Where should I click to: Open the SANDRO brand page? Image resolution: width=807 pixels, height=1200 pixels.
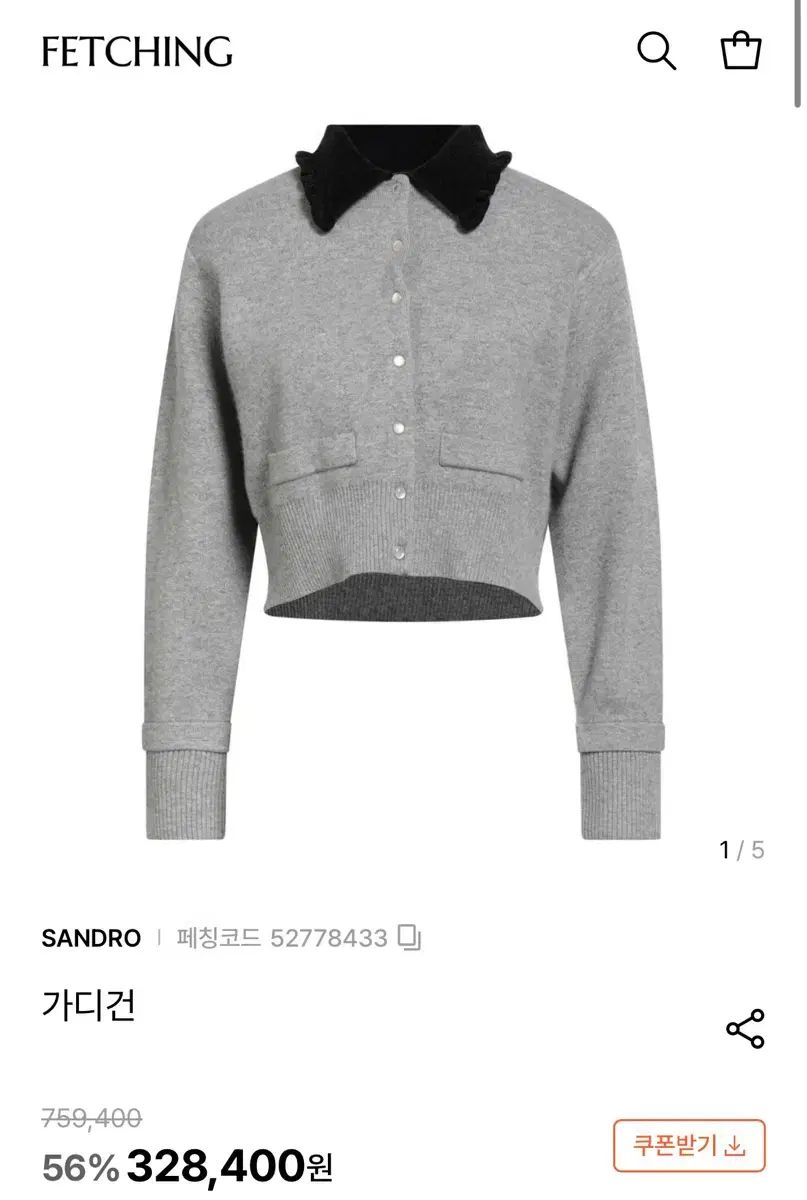(91, 939)
